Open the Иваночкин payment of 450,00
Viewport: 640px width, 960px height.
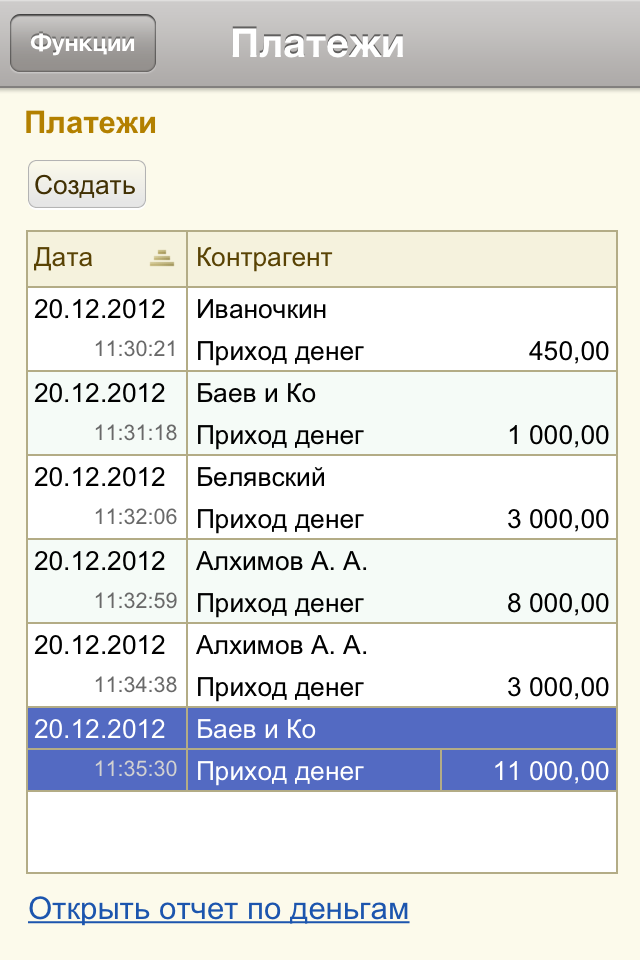coord(320,330)
